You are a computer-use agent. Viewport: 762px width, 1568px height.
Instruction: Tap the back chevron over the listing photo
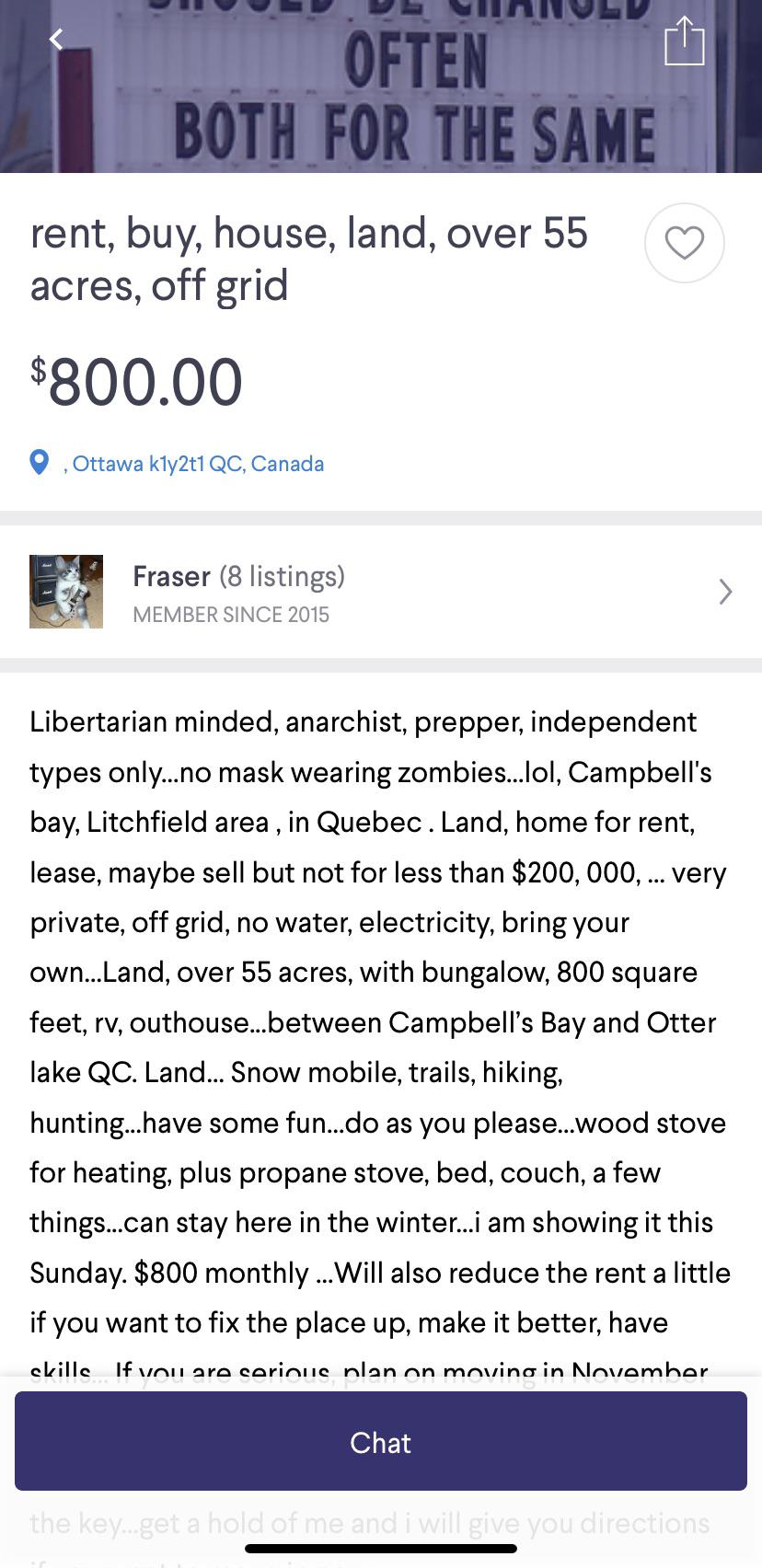(x=55, y=39)
